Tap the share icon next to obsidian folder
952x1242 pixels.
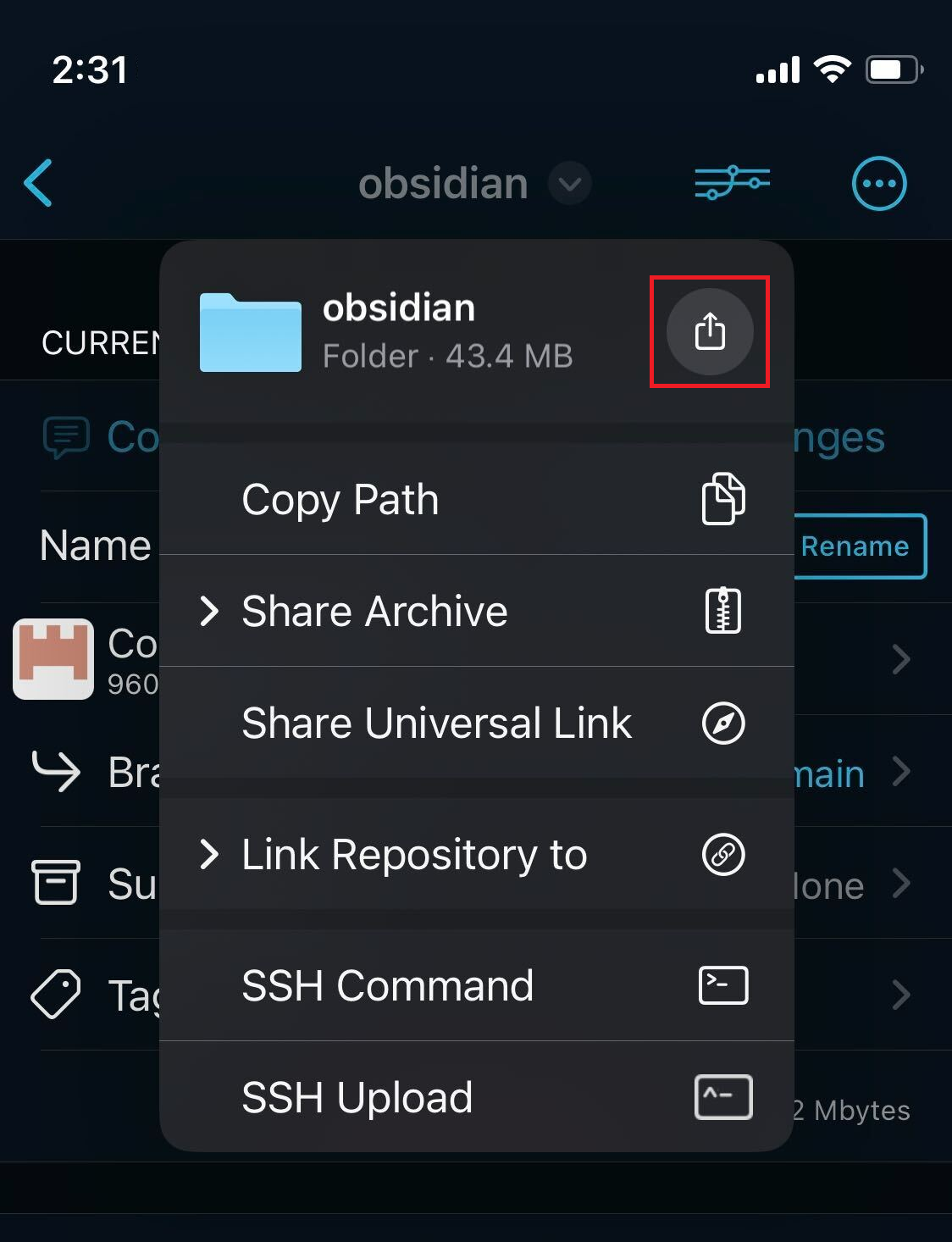[710, 331]
